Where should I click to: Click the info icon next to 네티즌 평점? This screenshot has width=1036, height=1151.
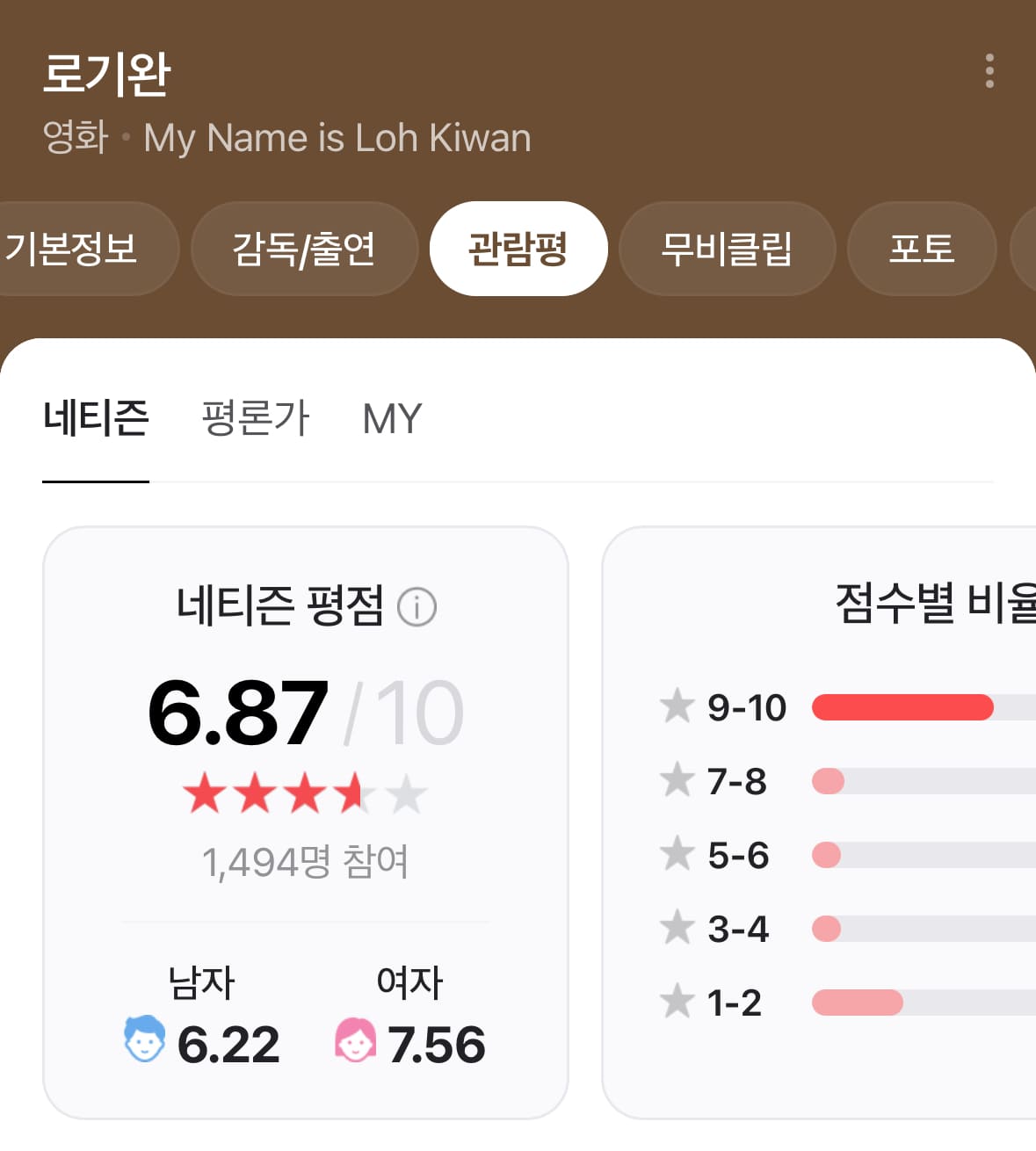pos(417,606)
